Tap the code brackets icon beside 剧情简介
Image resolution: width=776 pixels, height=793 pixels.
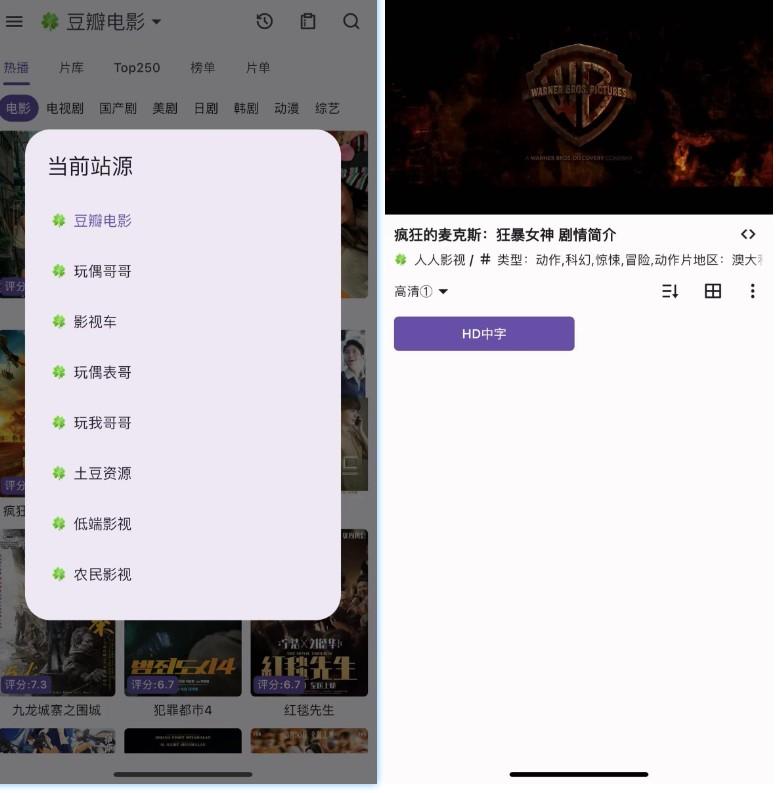[x=748, y=235]
